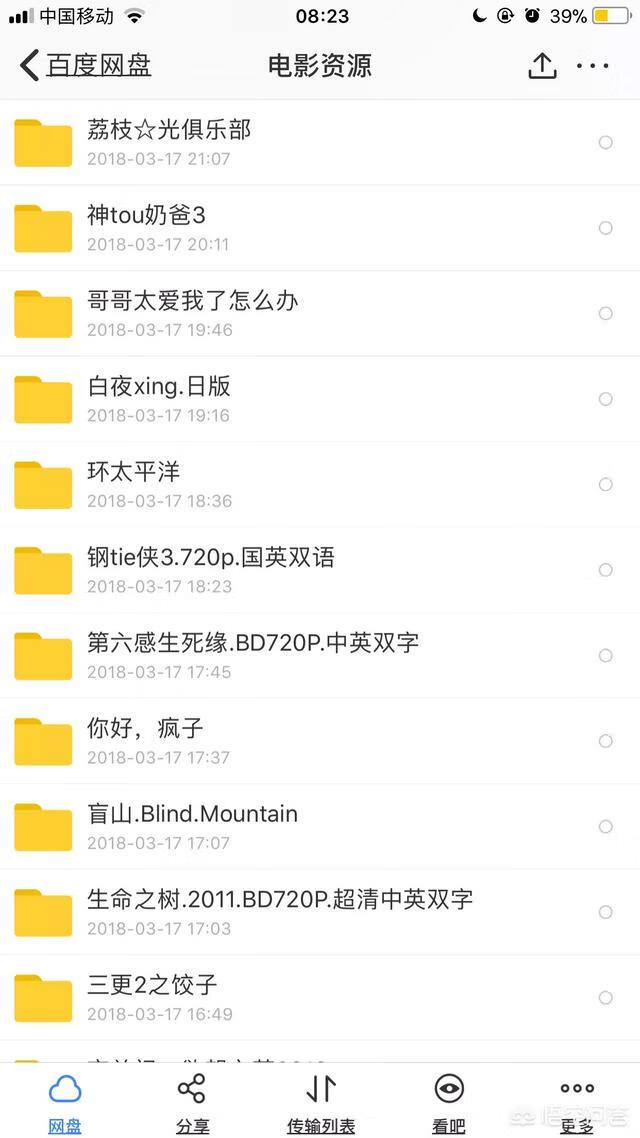Select the 生命之树.2011 folder circle
The image size is (640, 1138).
(x=605, y=912)
